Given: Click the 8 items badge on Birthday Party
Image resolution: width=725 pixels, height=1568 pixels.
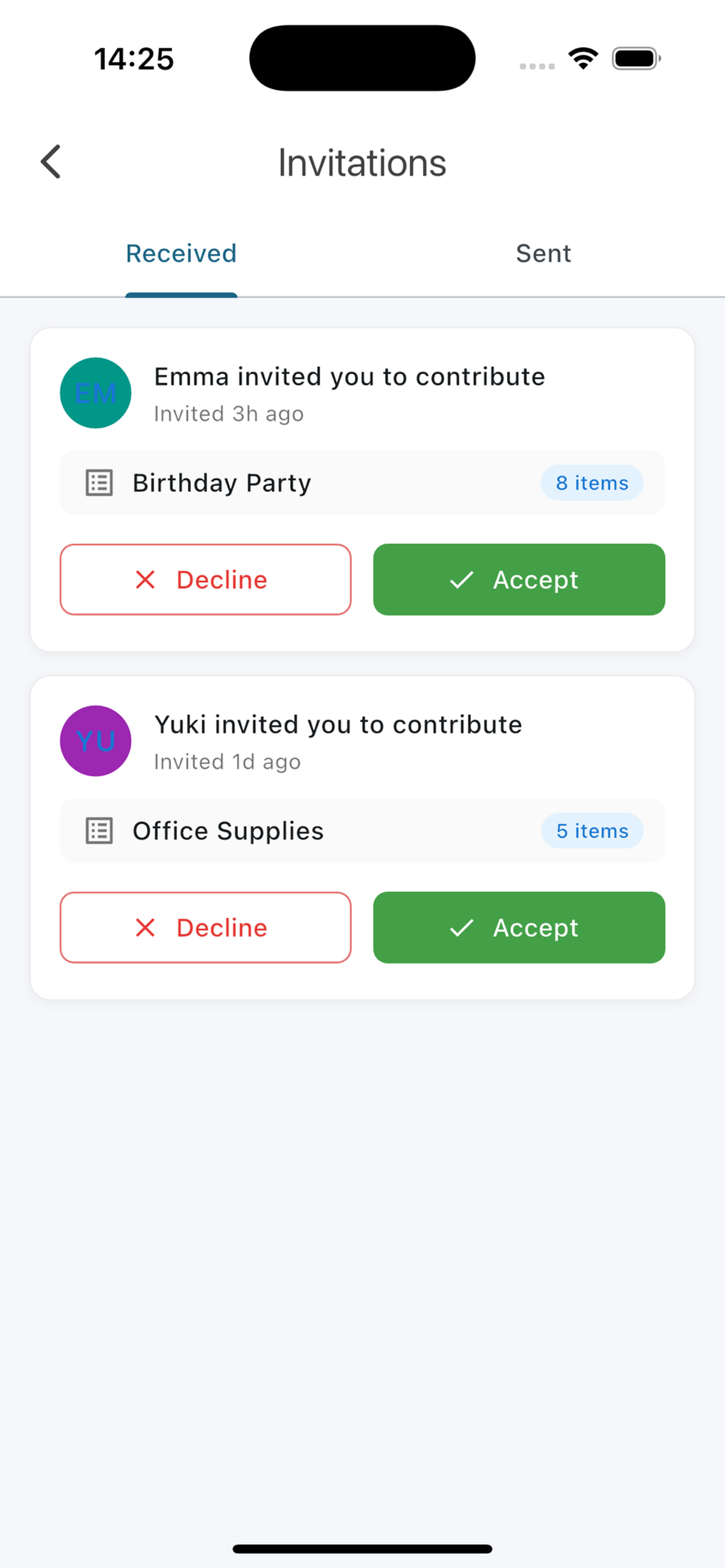Looking at the screenshot, I should 592,482.
